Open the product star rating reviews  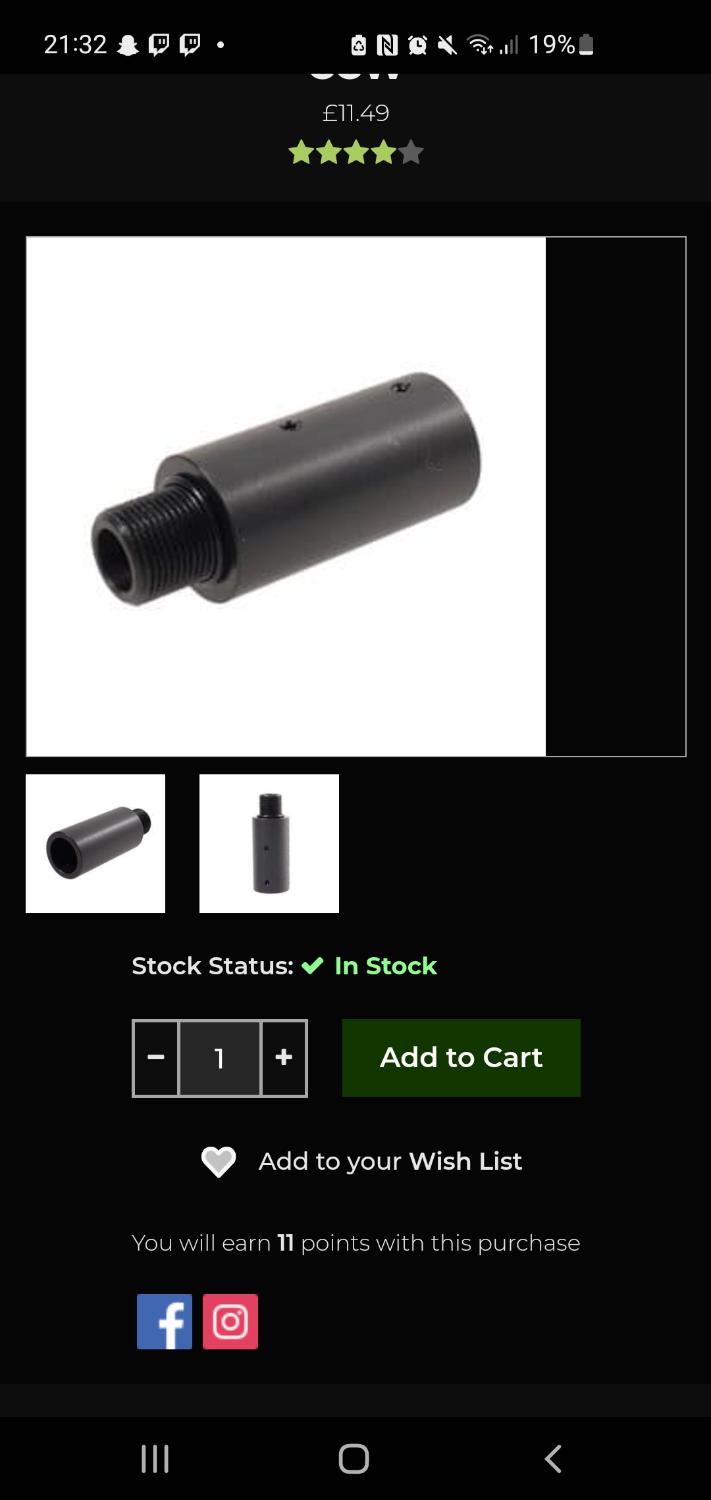pos(356,153)
